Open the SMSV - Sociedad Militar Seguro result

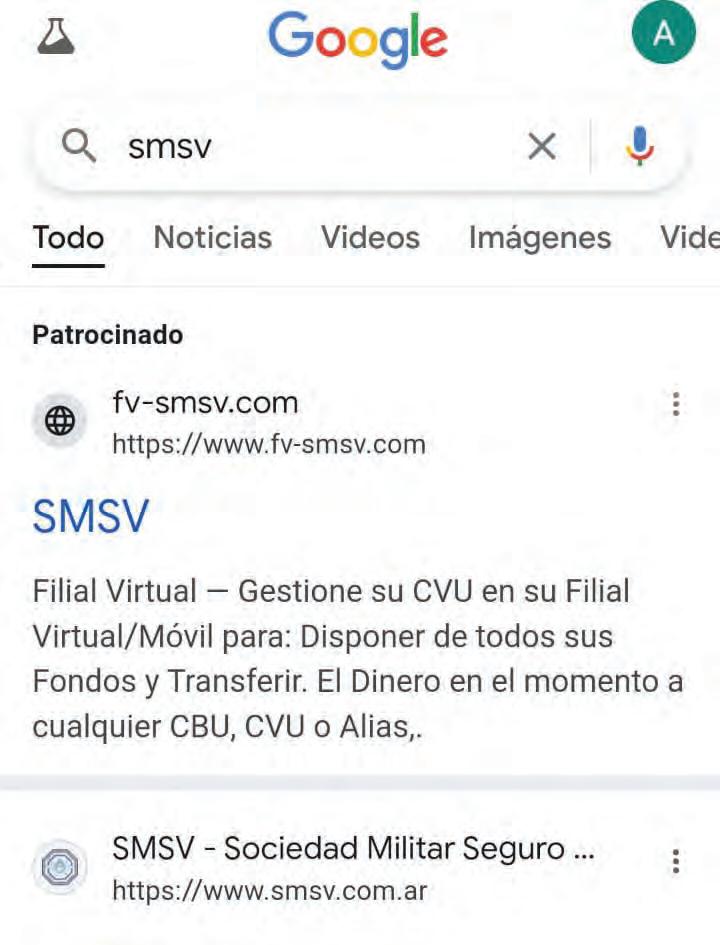pos(352,850)
